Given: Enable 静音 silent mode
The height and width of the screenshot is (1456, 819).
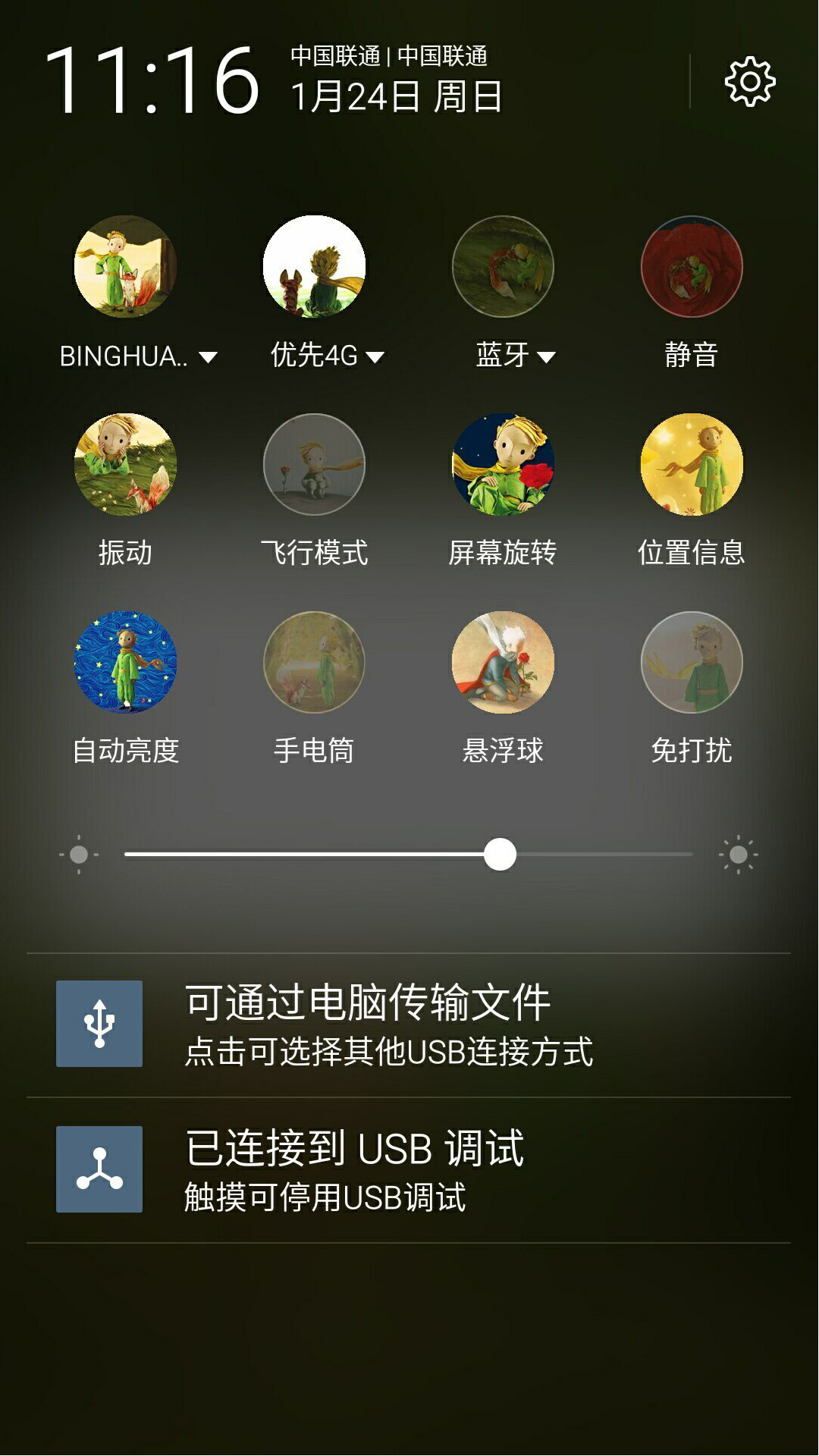Looking at the screenshot, I should point(692,267).
